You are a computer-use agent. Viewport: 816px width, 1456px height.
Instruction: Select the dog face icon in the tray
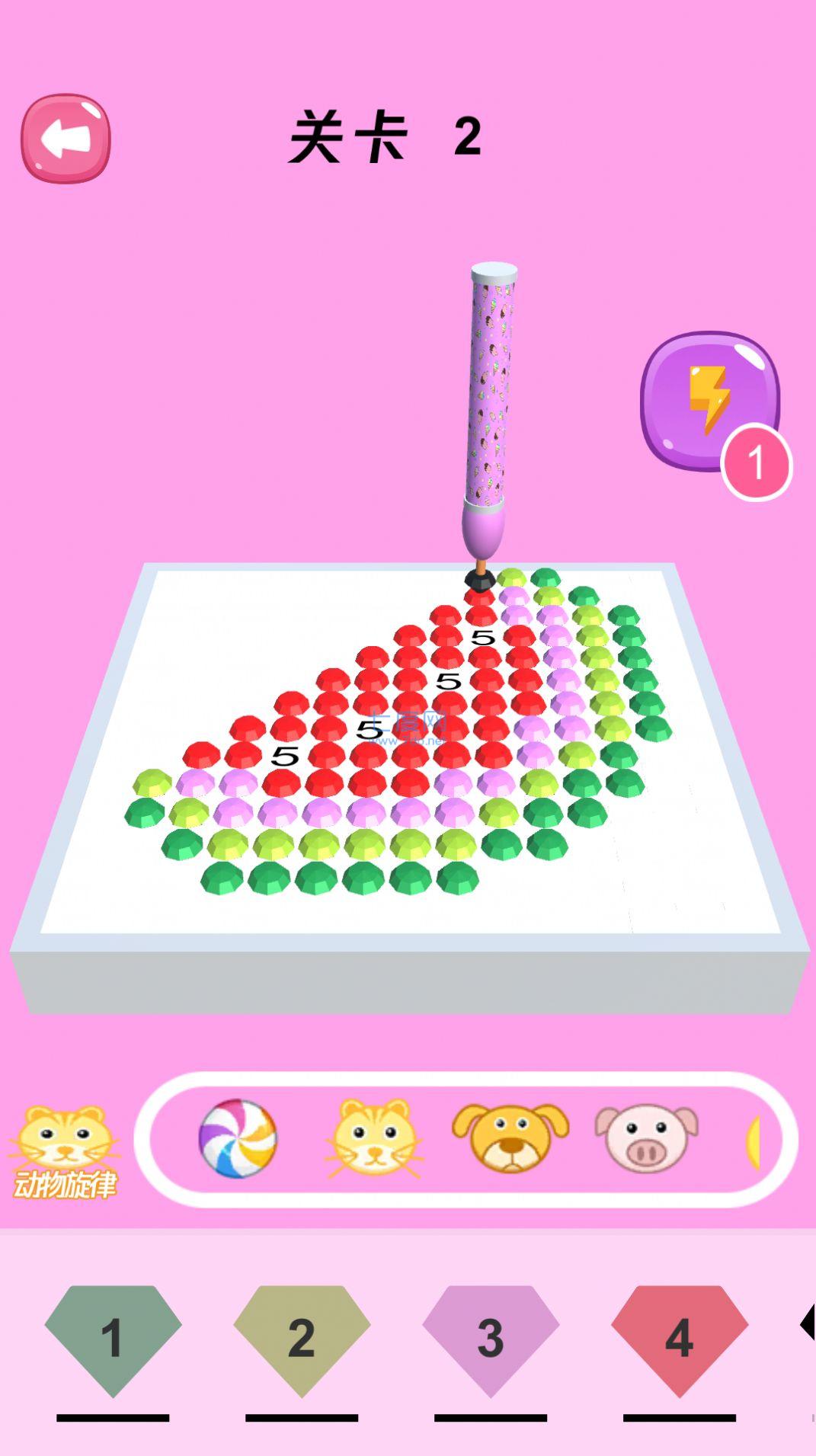(x=510, y=1138)
